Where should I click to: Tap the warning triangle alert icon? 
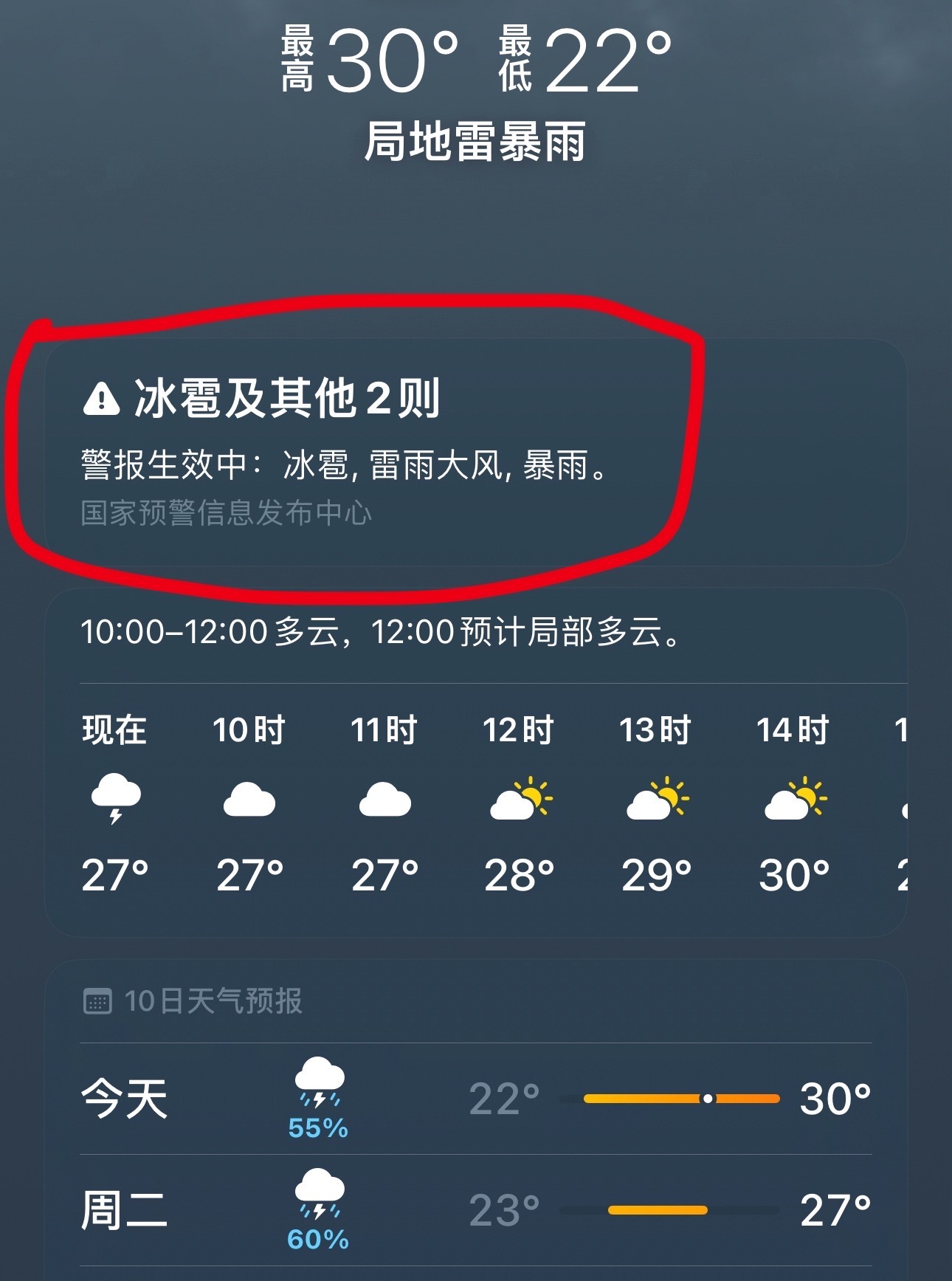pyautogui.click(x=102, y=399)
